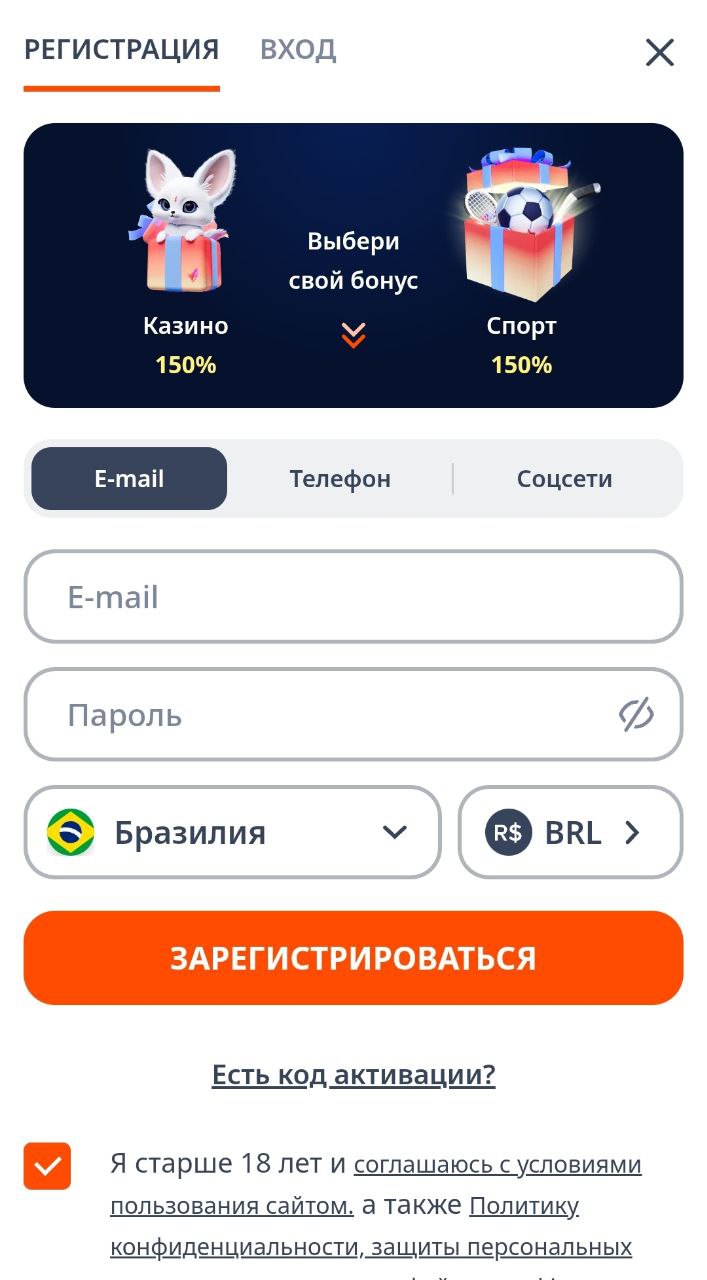Image resolution: width=707 pixels, height=1280 pixels.
Task: Switch to Соцсети registration
Action: pyautogui.click(x=565, y=479)
